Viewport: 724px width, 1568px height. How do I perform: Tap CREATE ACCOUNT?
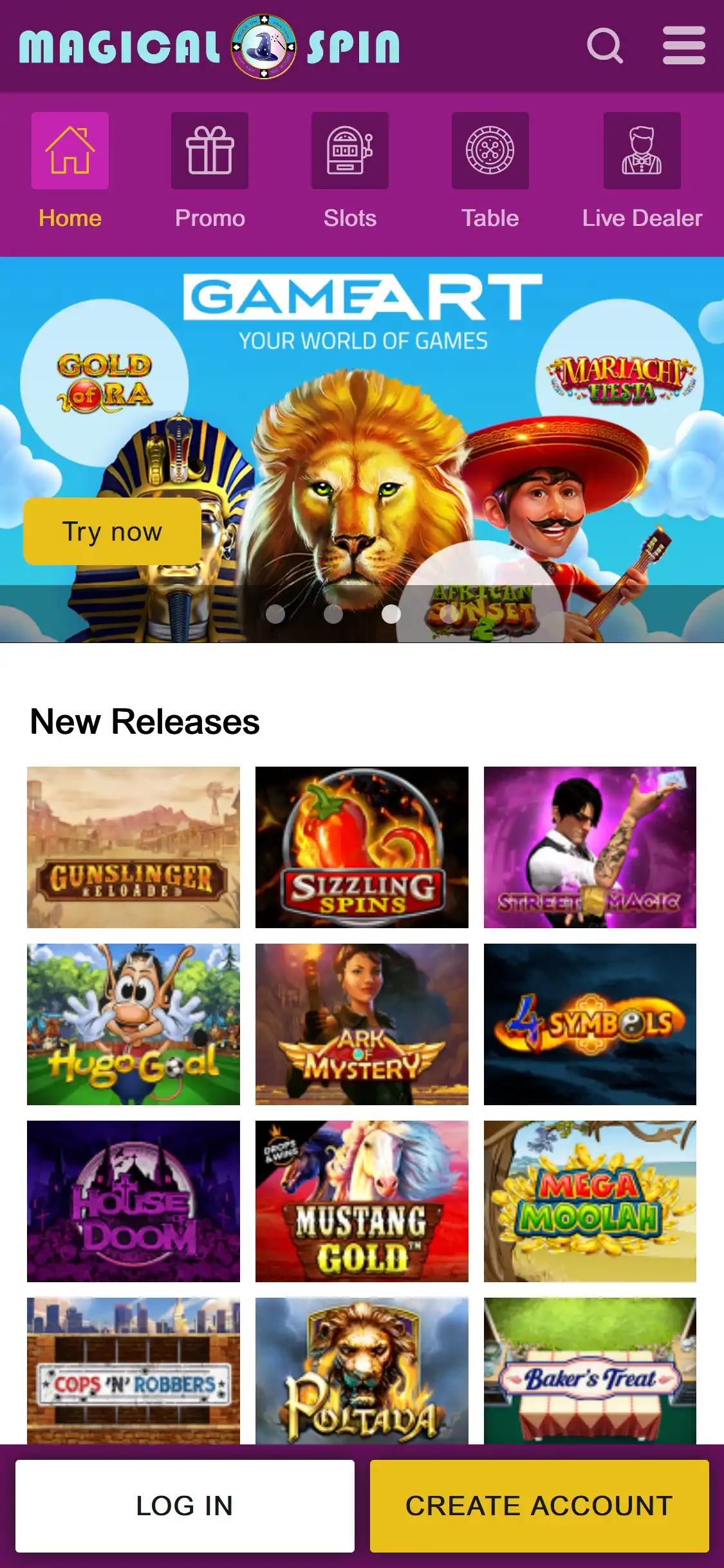539,1506
